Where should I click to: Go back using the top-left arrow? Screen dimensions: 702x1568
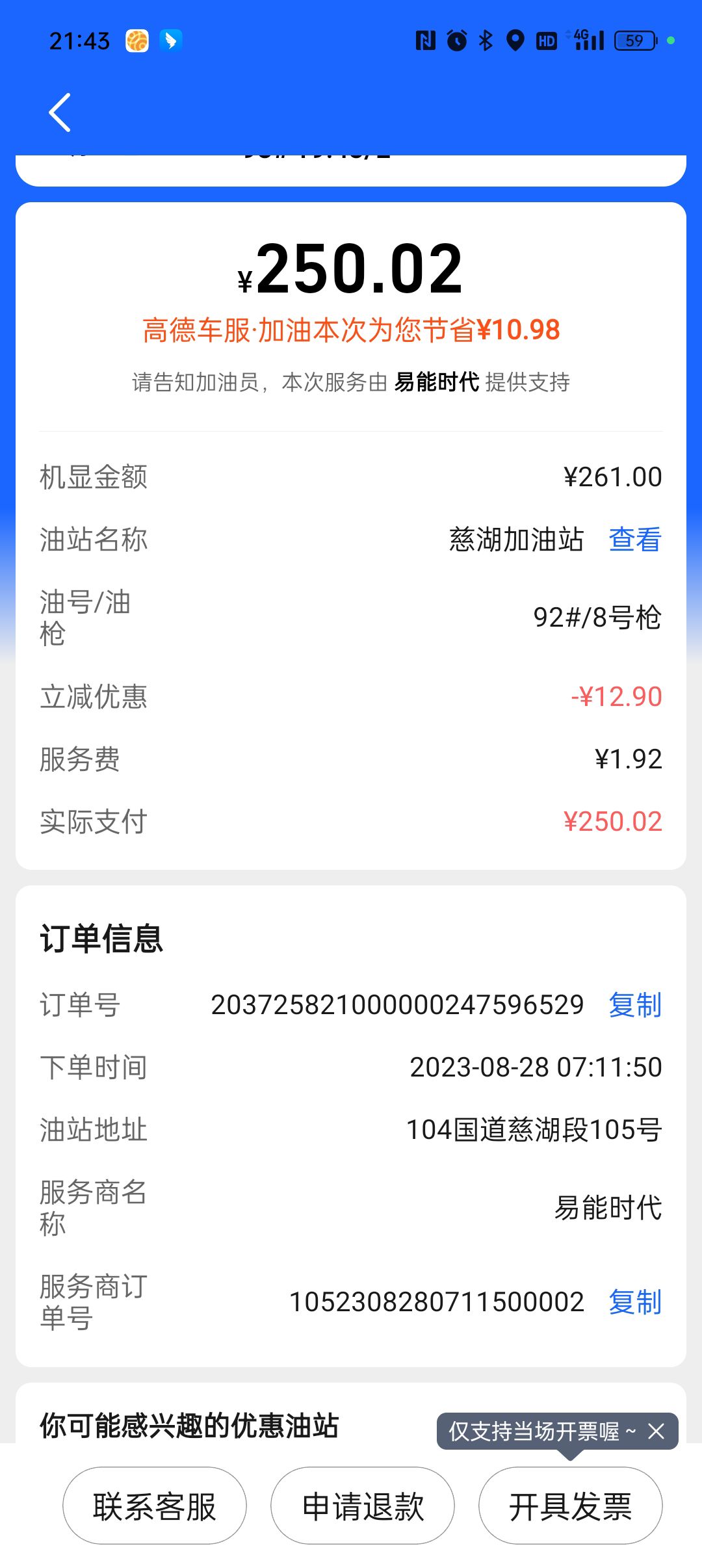(x=60, y=112)
